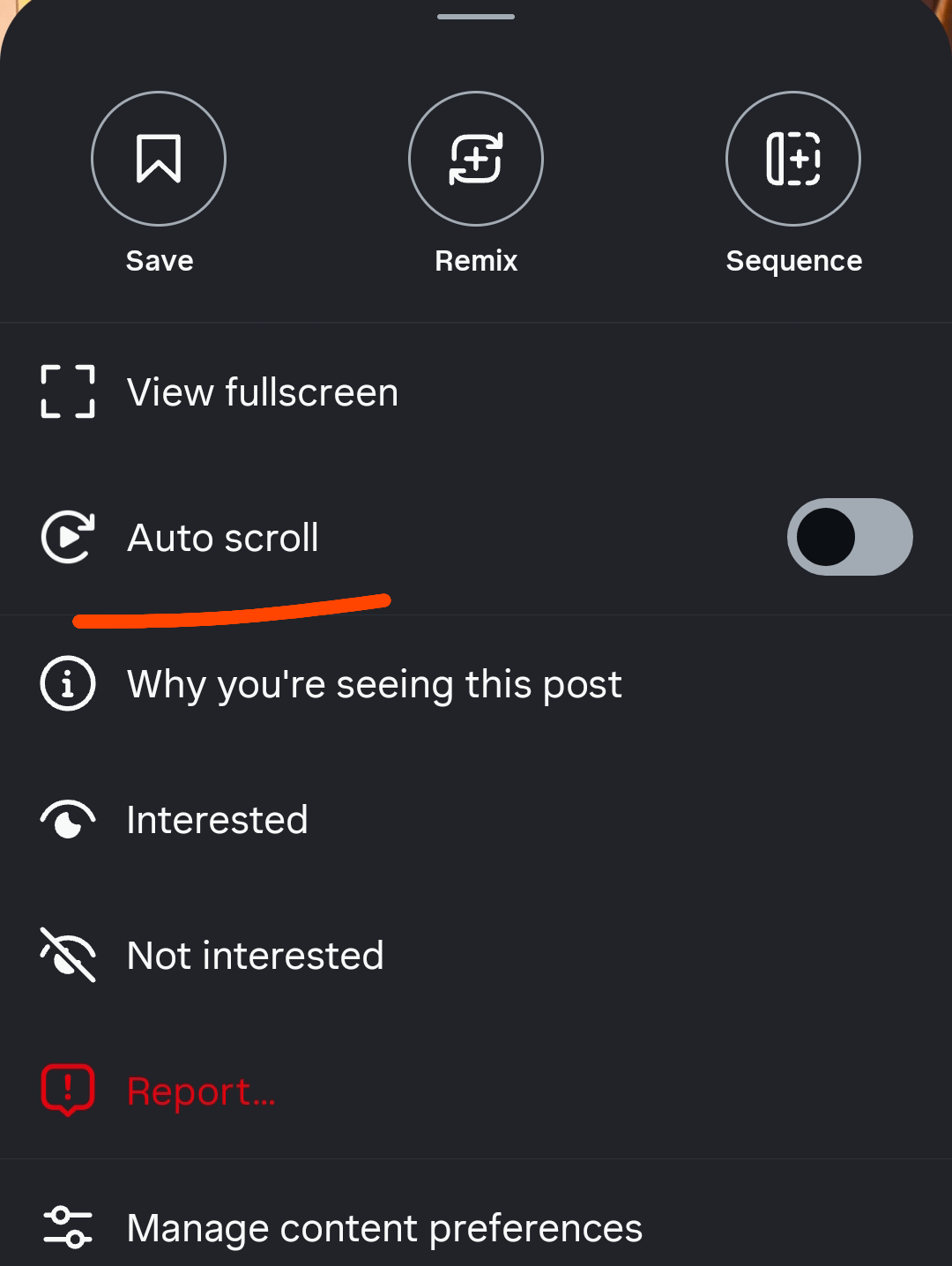This screenshot has height=1266, width=952.
Task: Open the Sequence option
Action: pos(793,159)
